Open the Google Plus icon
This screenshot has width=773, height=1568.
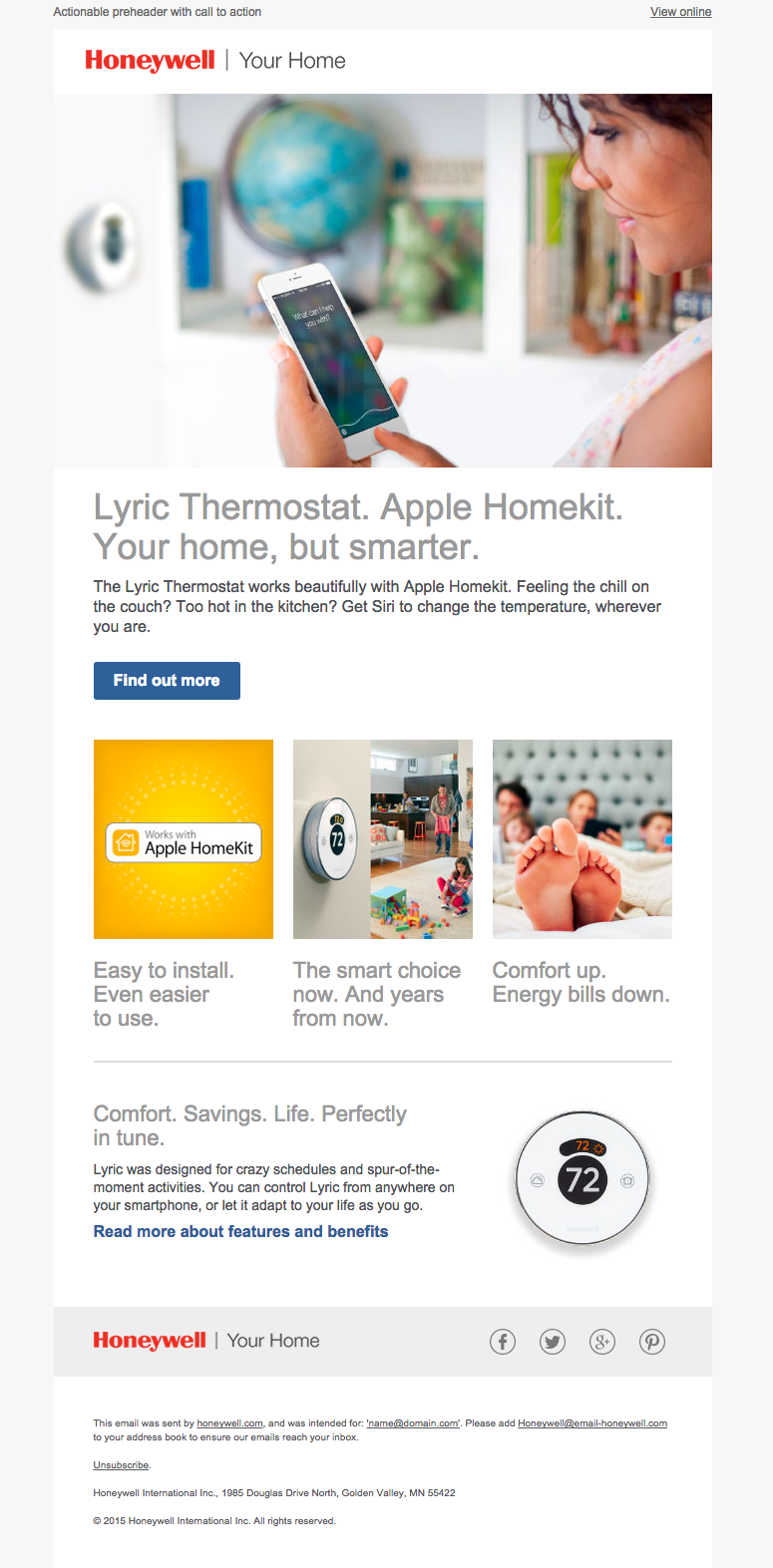click(x=602, y=1342)
